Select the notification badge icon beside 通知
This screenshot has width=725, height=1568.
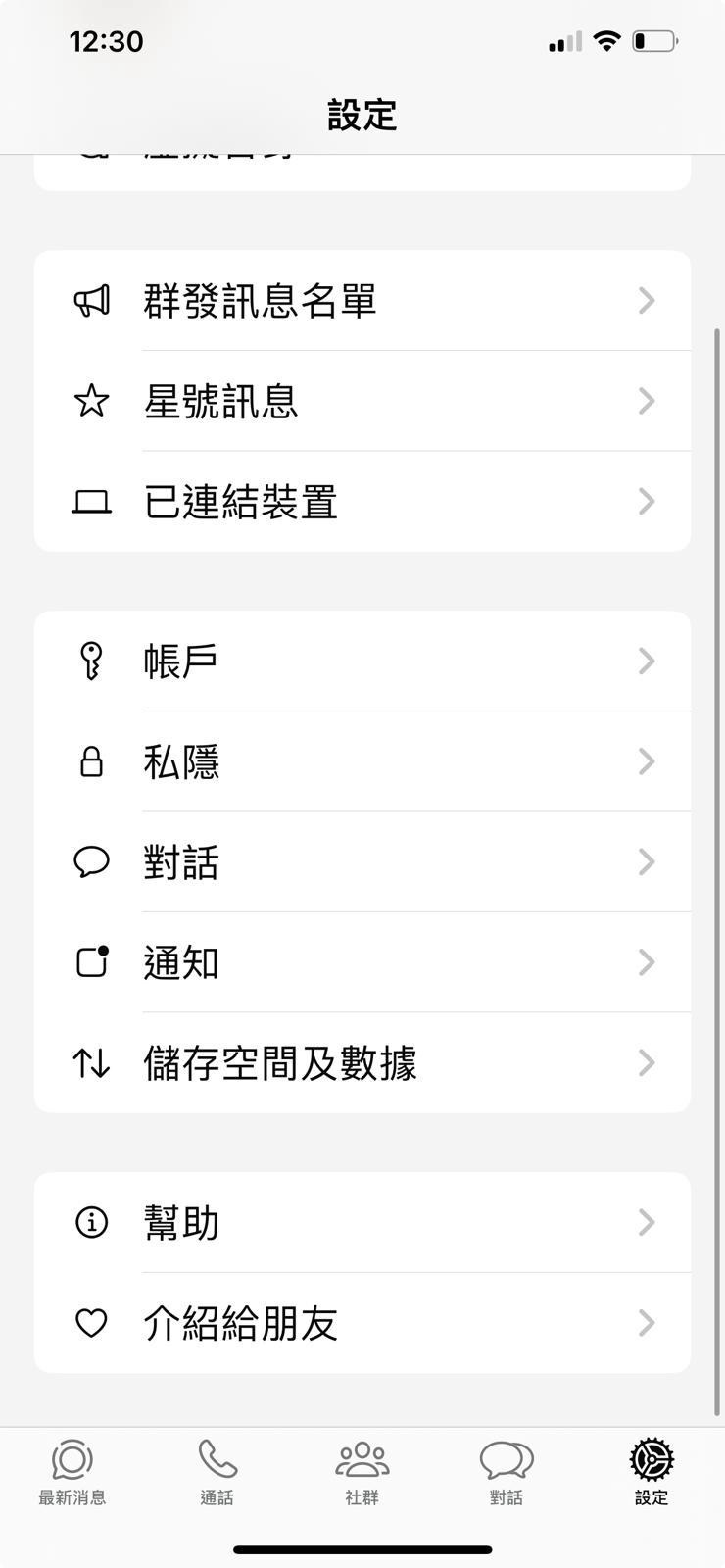click(92, 962)
